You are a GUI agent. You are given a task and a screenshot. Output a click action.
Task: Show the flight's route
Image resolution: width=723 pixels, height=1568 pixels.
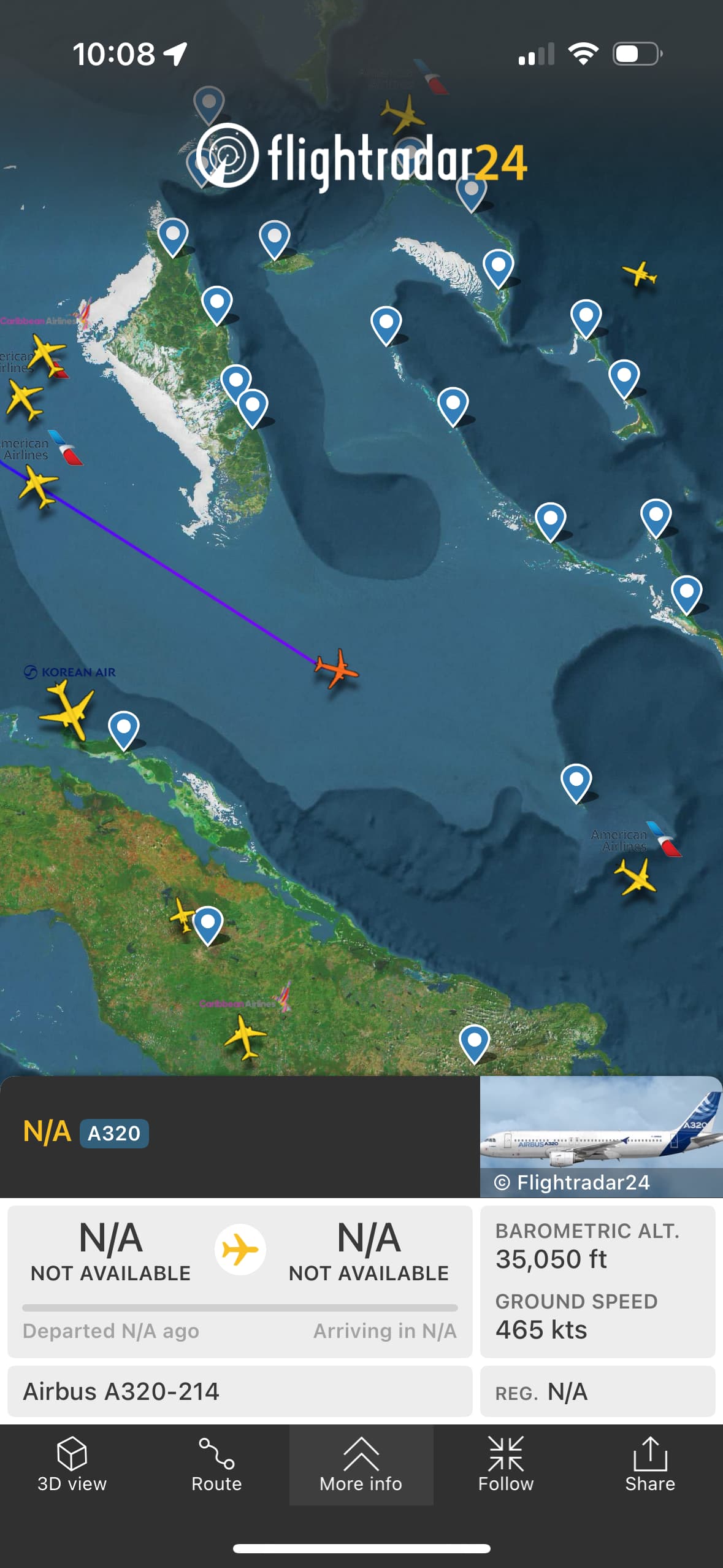pyautogui.click(x=216, y=1464)
